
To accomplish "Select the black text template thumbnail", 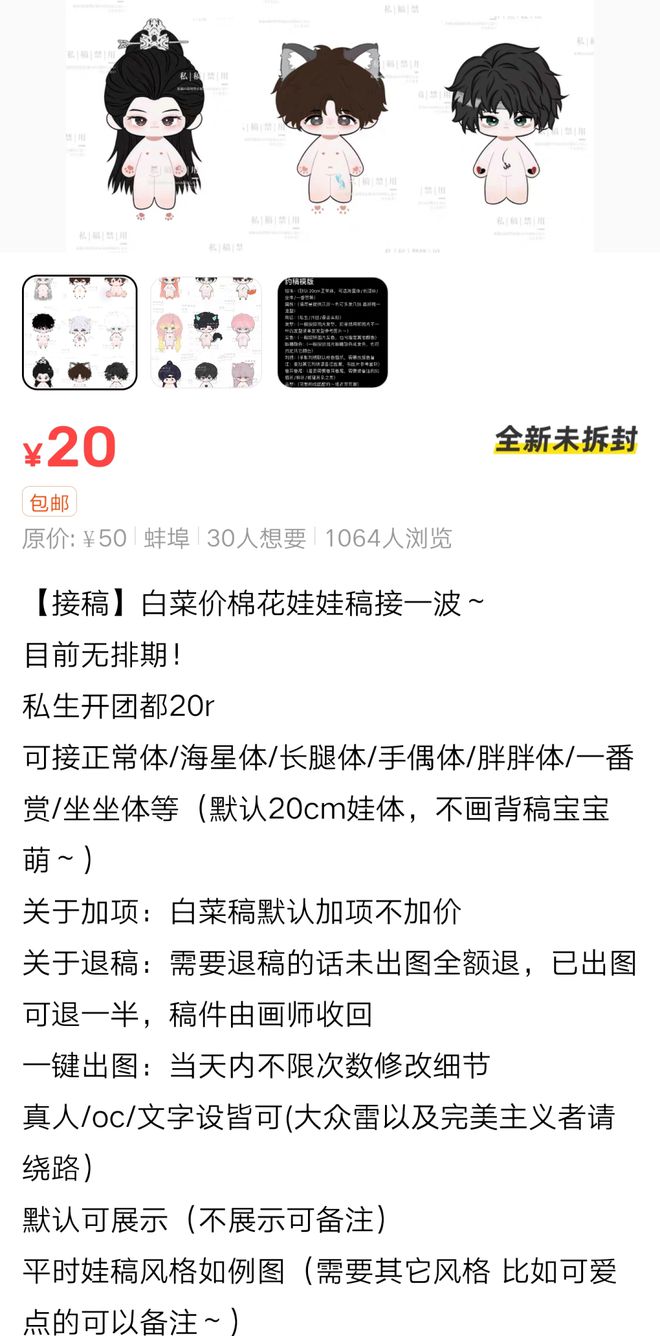I will pyautogui.click(x=332, y=332).
